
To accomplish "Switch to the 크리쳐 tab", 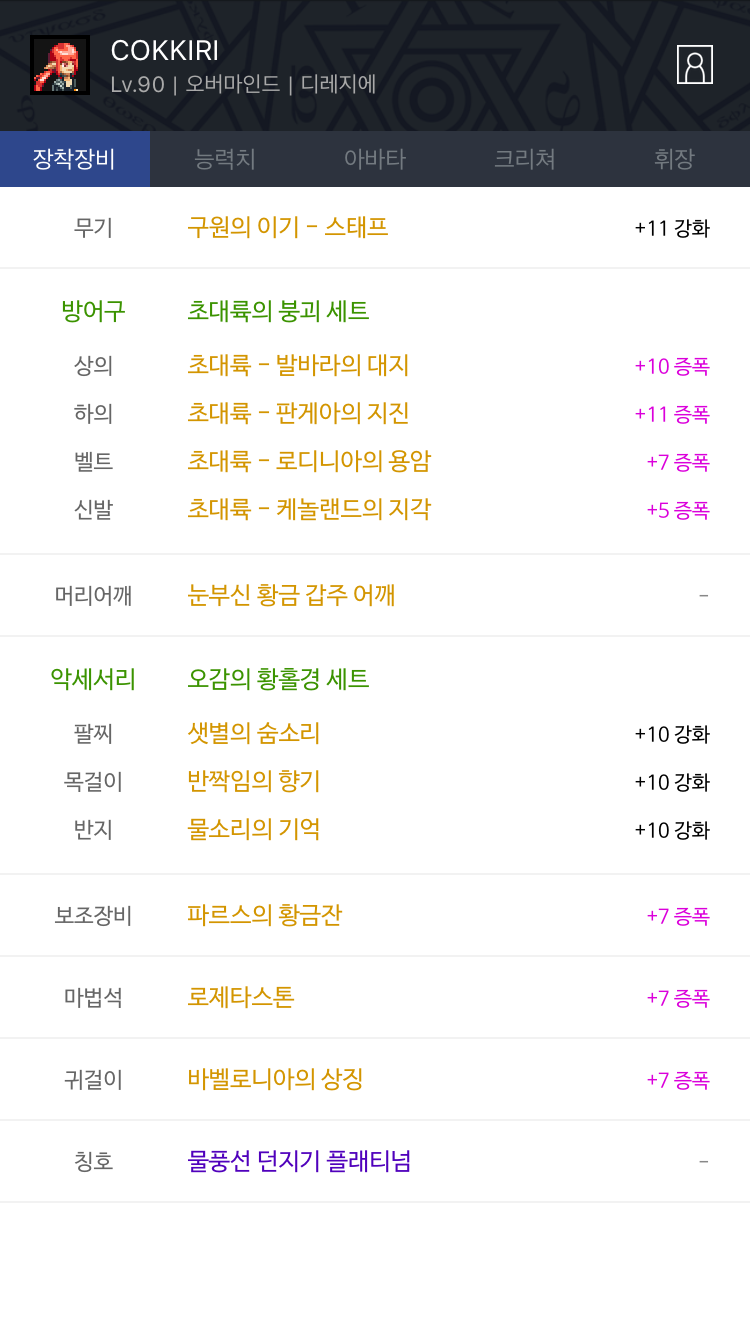I will 525,158.
